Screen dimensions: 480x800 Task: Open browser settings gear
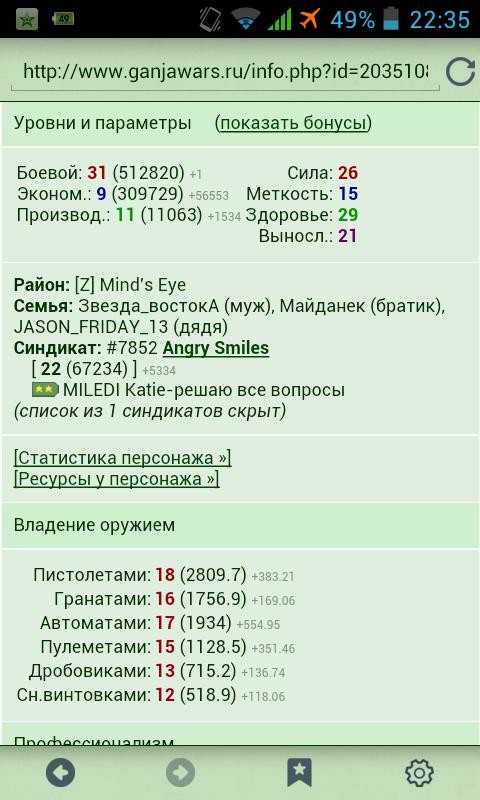419,772
